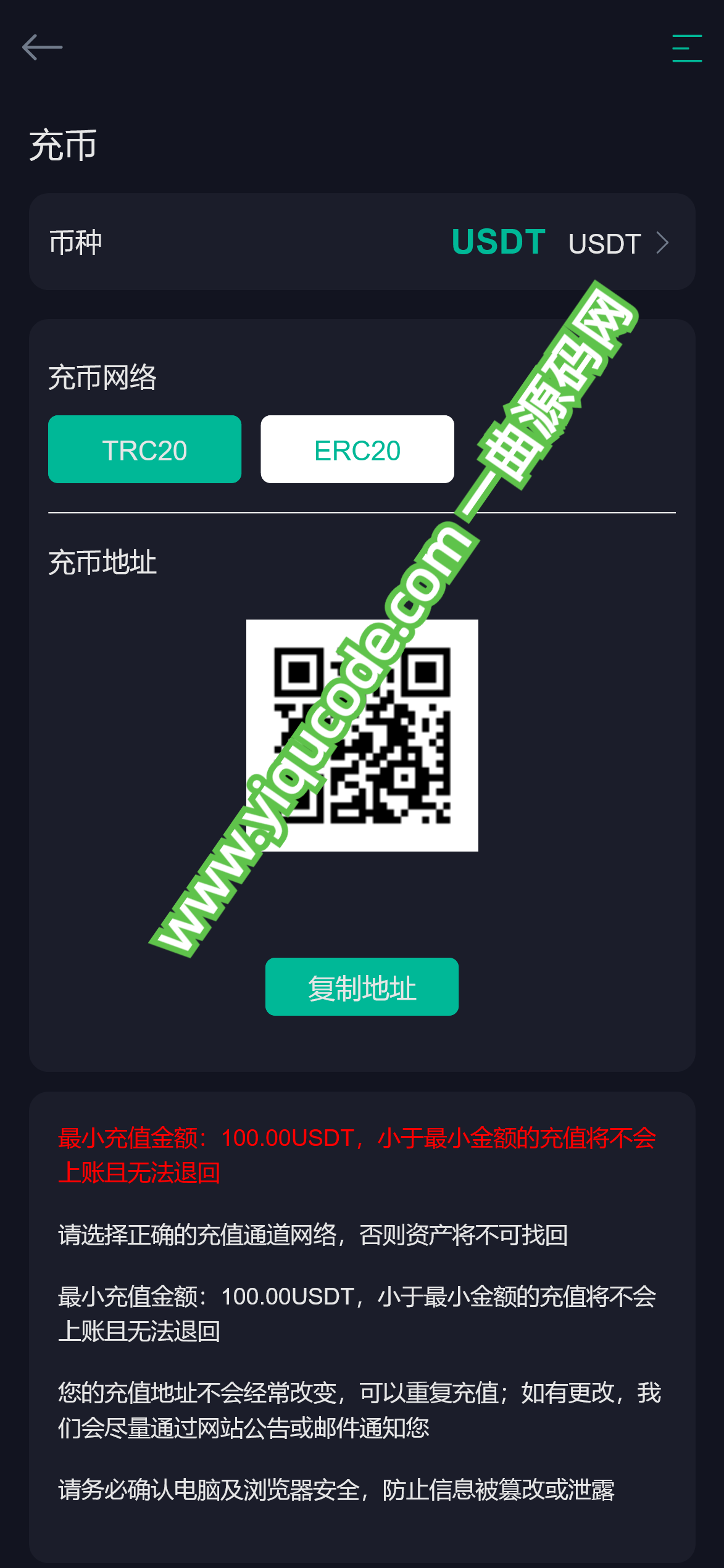The width and height of the screenshot is (724, 1568).
Task: Switch to the ERC20 network
Action: pyautogui.click(x=357, y=449)
